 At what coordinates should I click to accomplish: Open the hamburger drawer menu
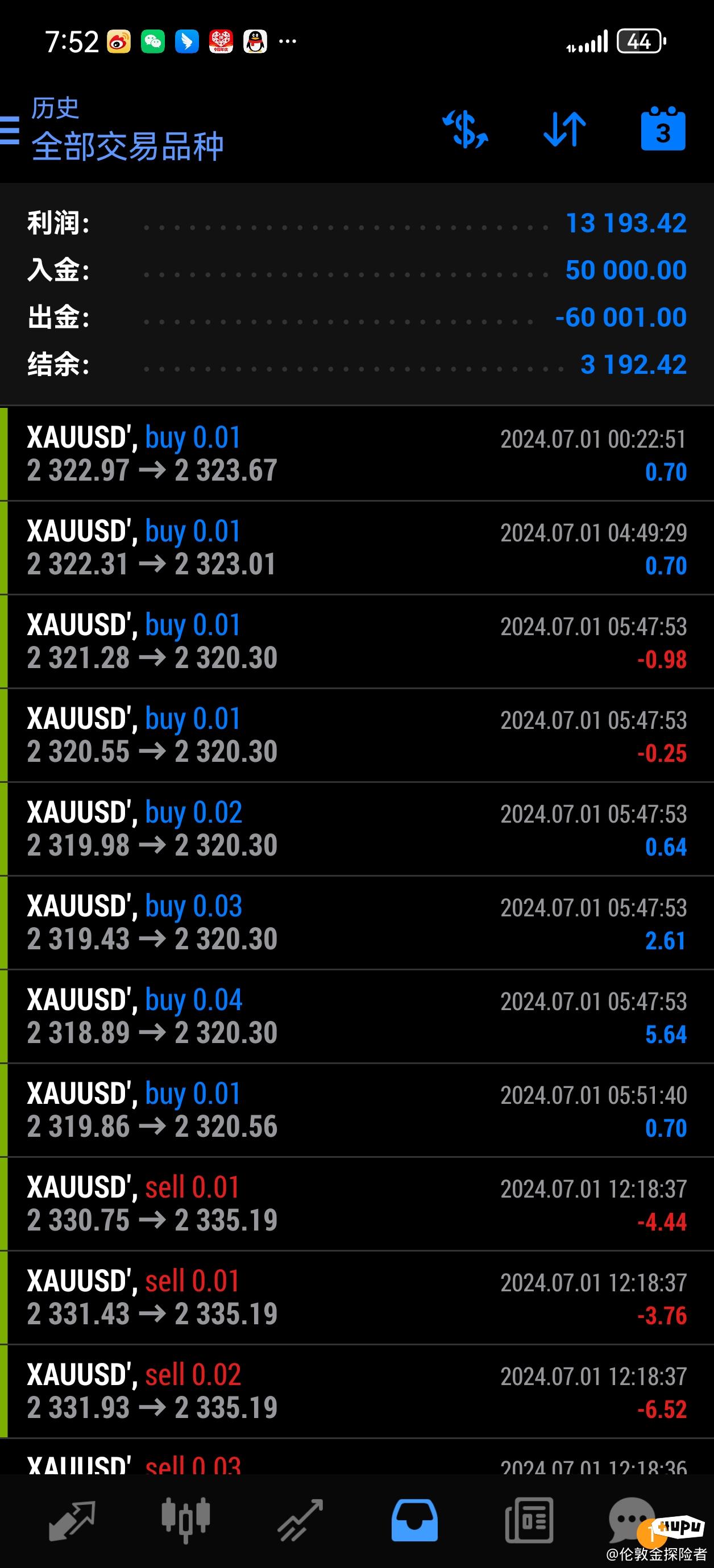point(10,130)
